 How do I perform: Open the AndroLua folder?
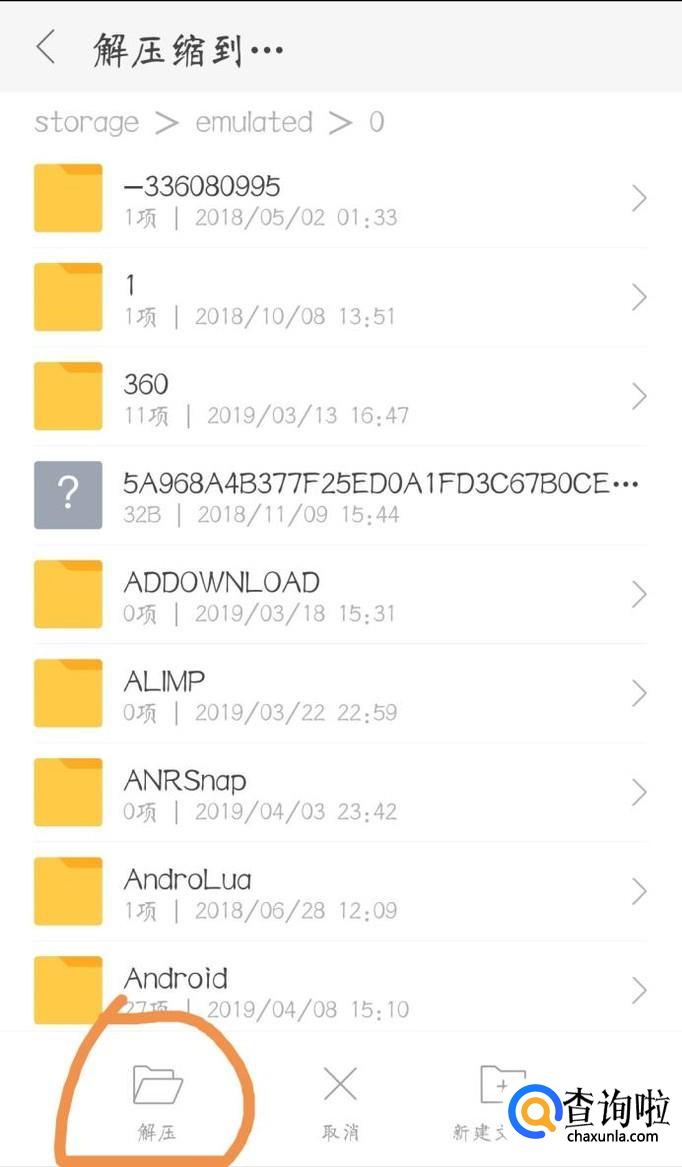coord(341,892)
